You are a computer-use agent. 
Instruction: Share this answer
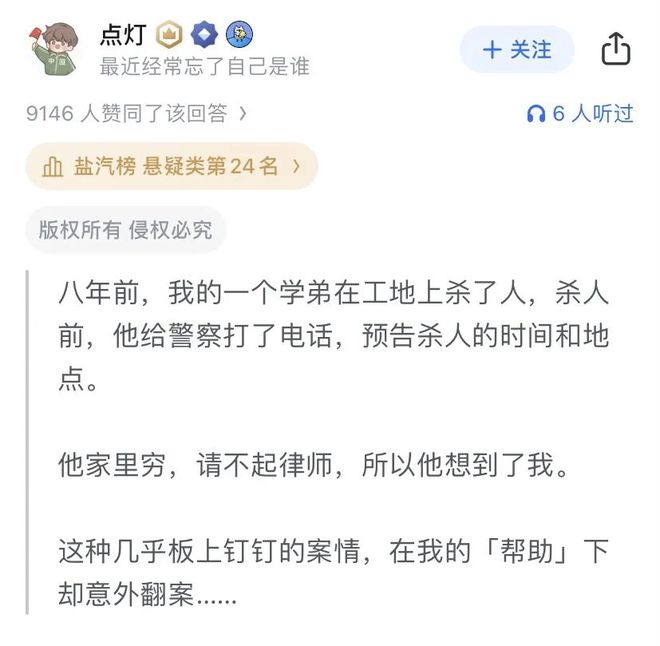616,49
